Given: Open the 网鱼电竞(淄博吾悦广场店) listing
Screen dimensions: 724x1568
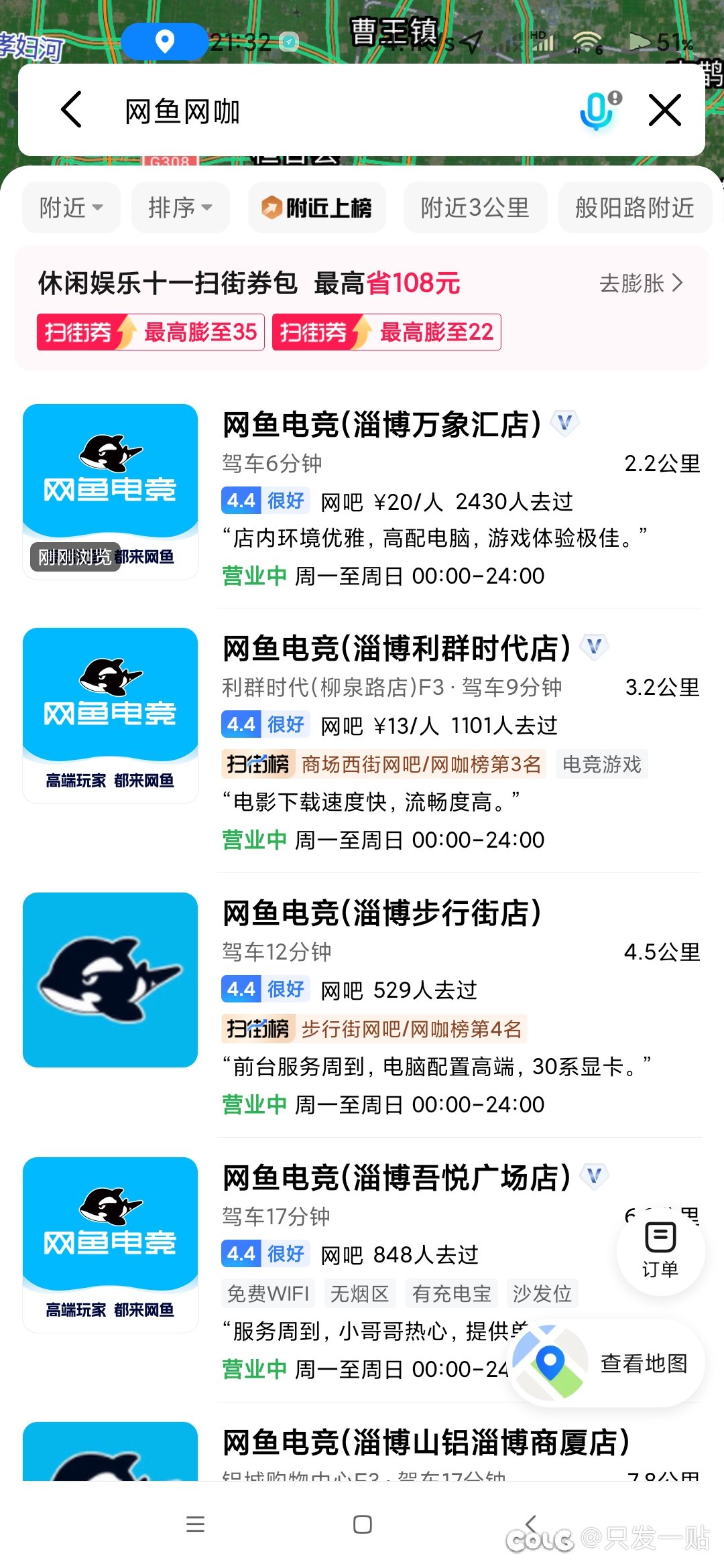Looking at the screenshot, I should [x=397, y=1178].
